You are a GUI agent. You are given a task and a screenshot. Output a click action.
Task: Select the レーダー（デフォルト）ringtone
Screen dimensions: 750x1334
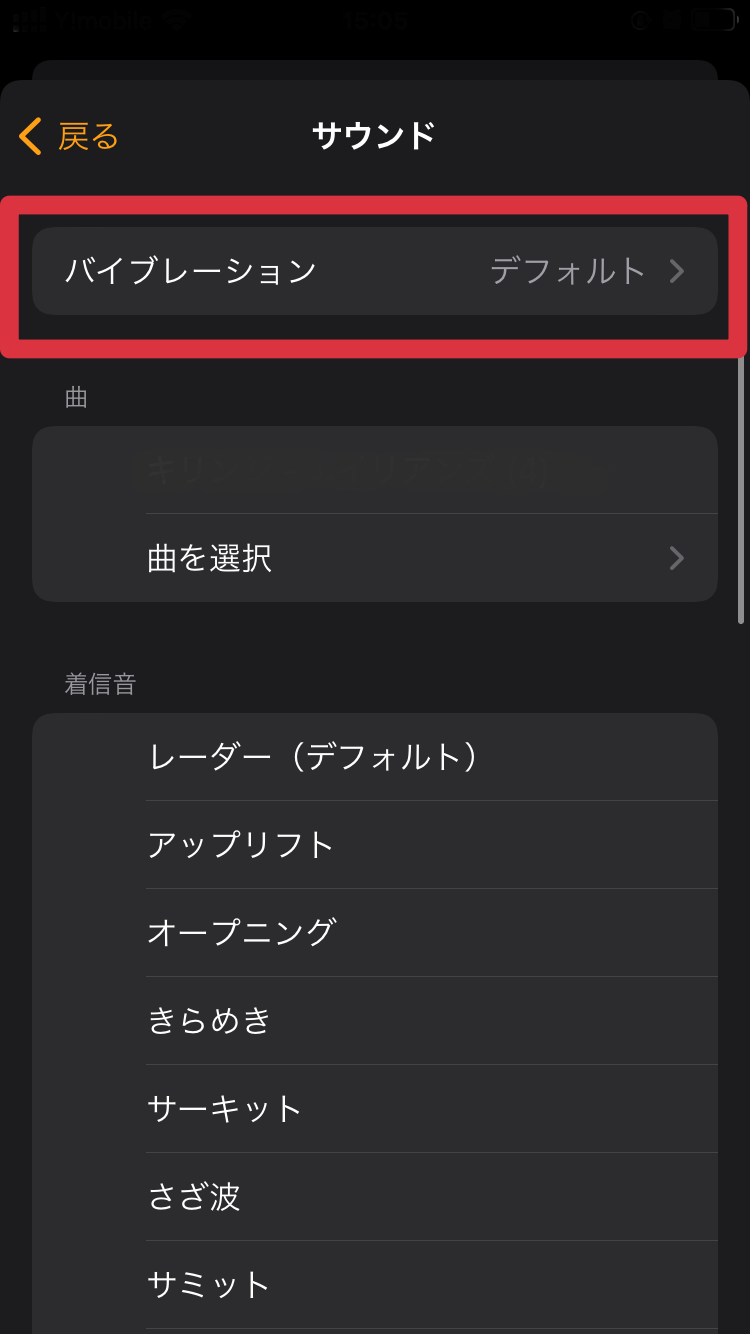375,757
